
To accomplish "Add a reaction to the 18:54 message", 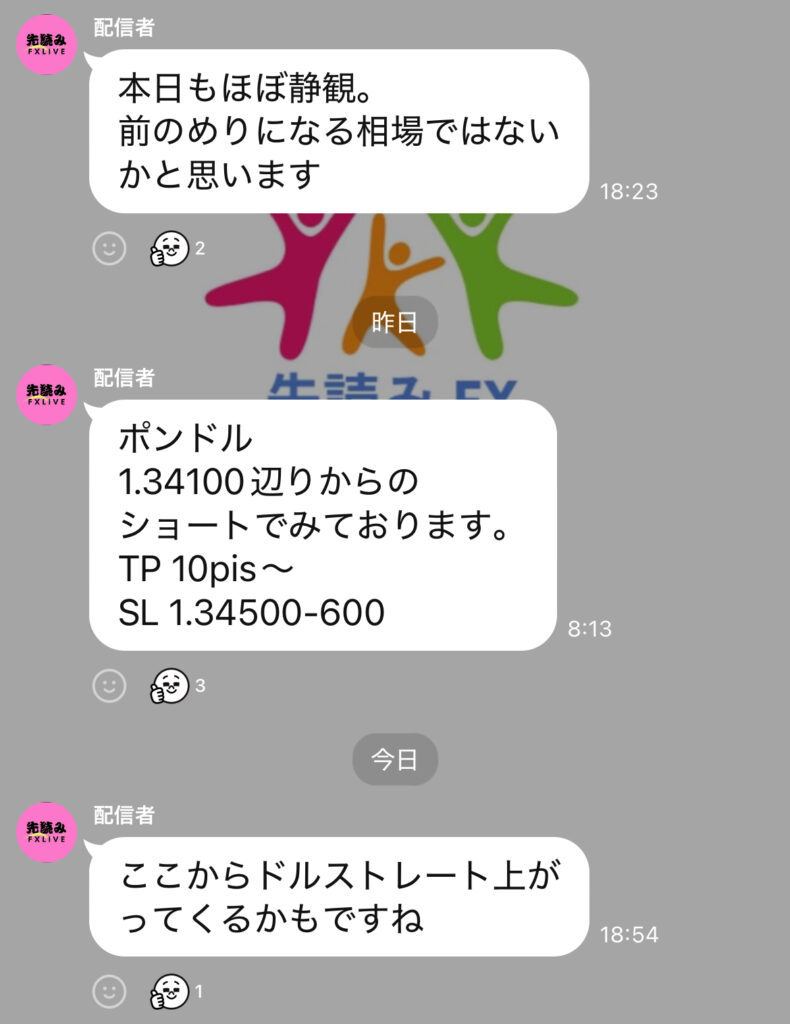I will point(110,991).
